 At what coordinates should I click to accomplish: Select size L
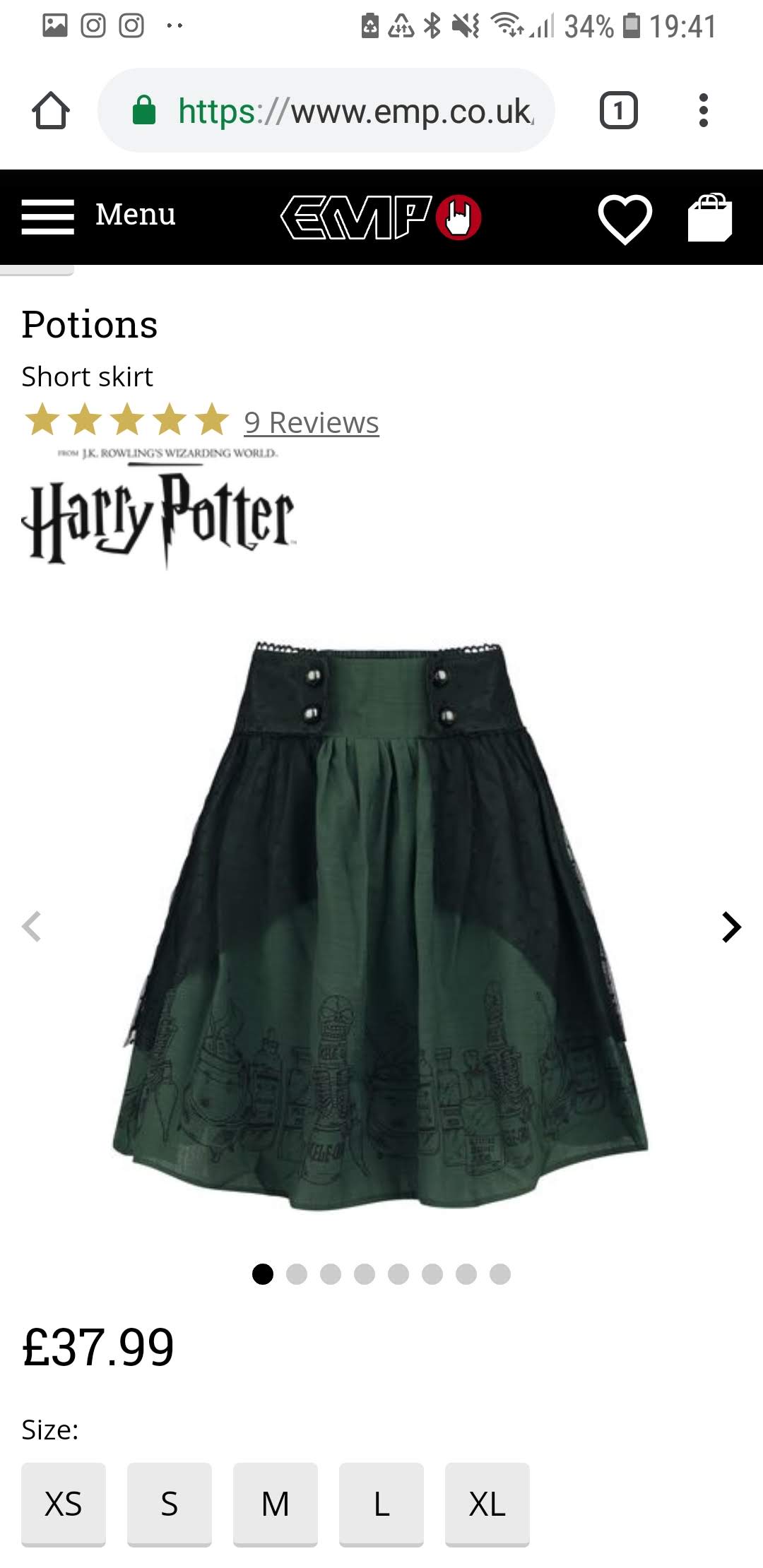click(x=381, y=1504)
